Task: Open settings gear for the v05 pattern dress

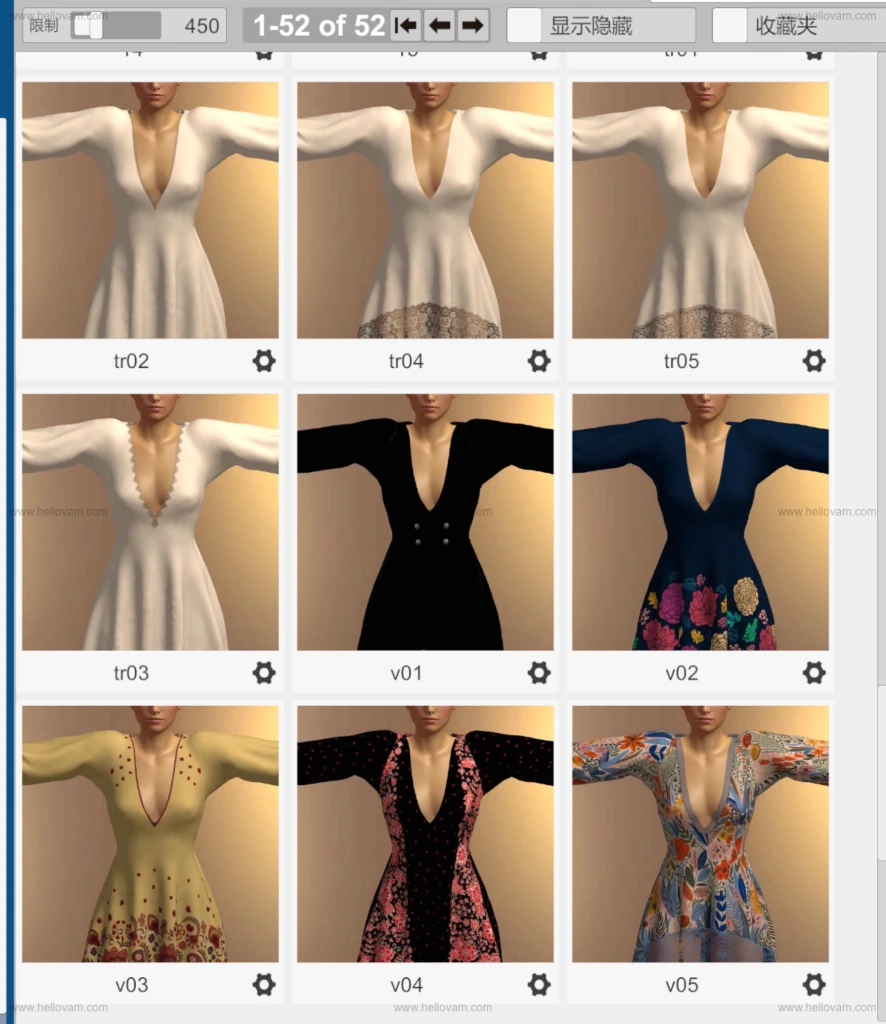Action: point(814,985)
